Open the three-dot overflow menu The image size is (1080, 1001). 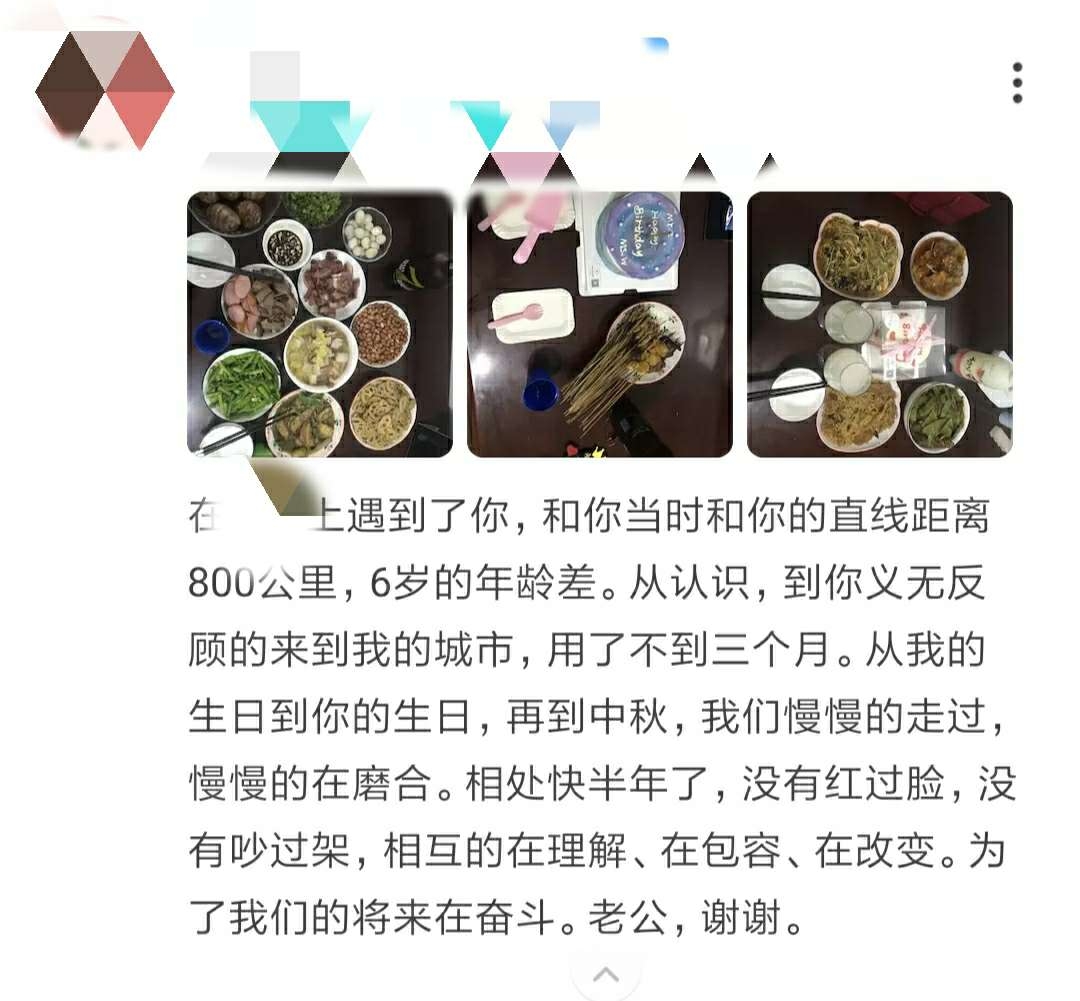[x=1017, y=83]
